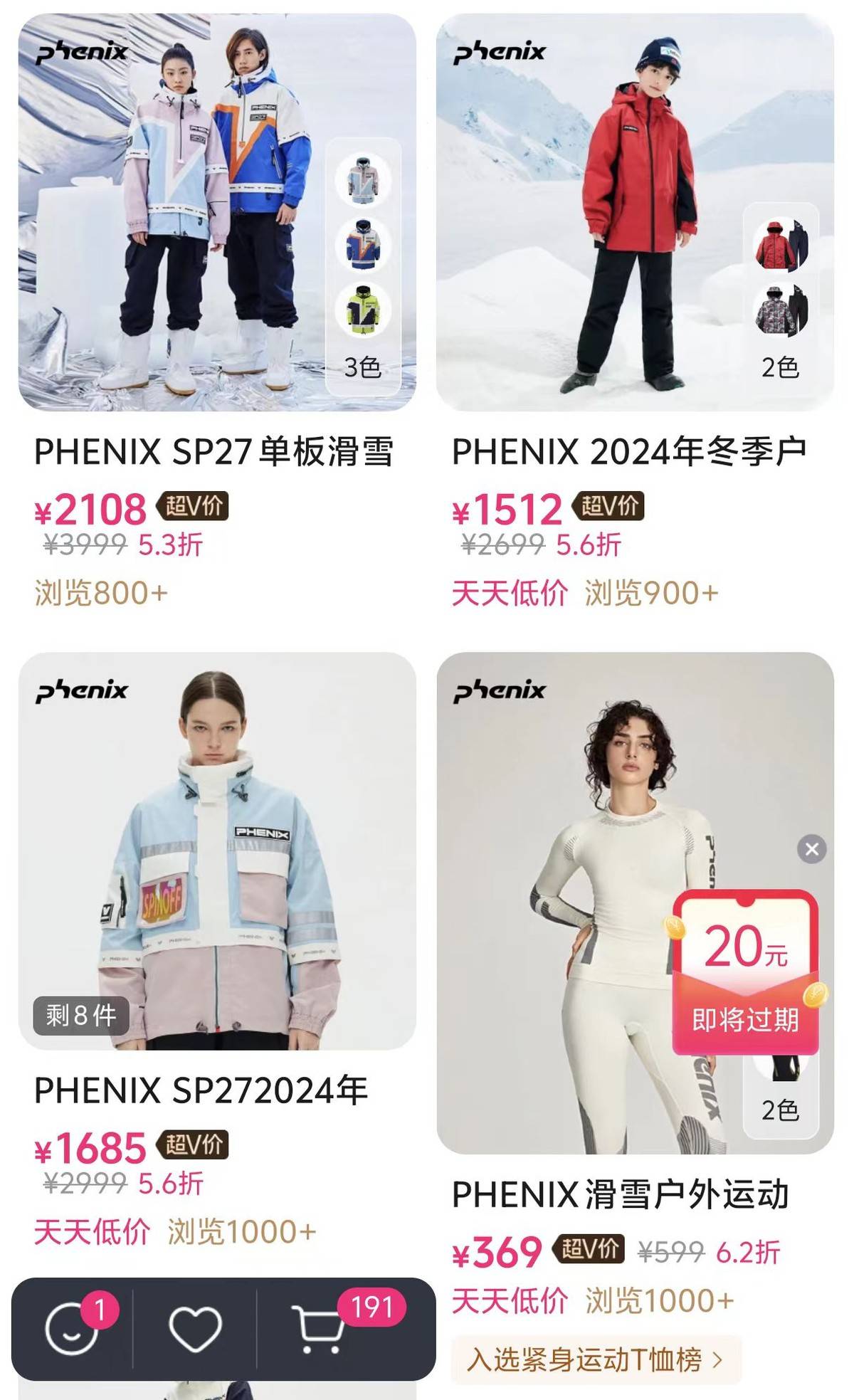This screenshot has height=1400, width=854.
Task: Select the light blue-pink colorway of SP27 单板滑雪
Action: tap(363, 180)
